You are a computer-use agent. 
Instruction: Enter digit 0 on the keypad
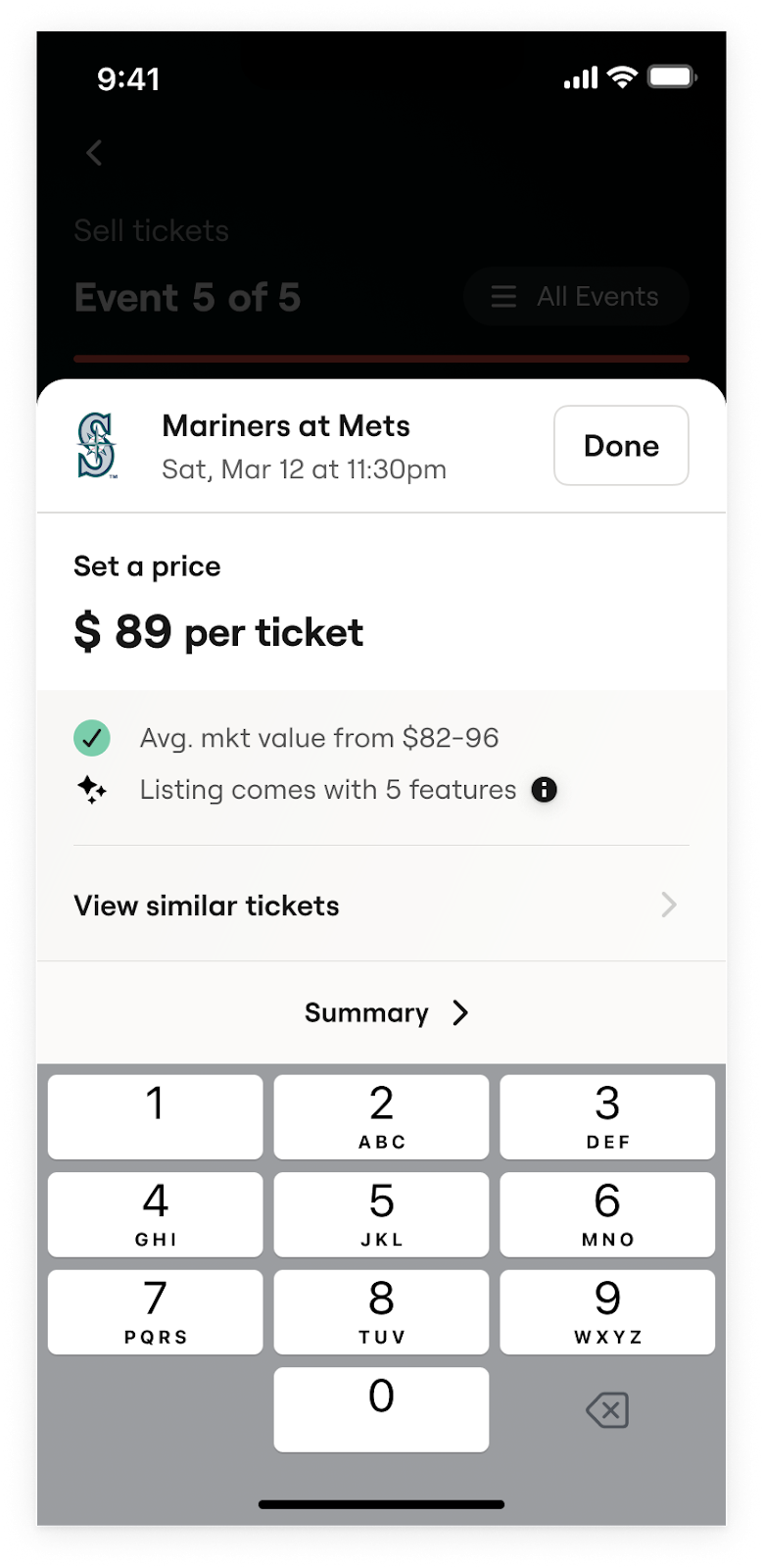(381, 1408)
